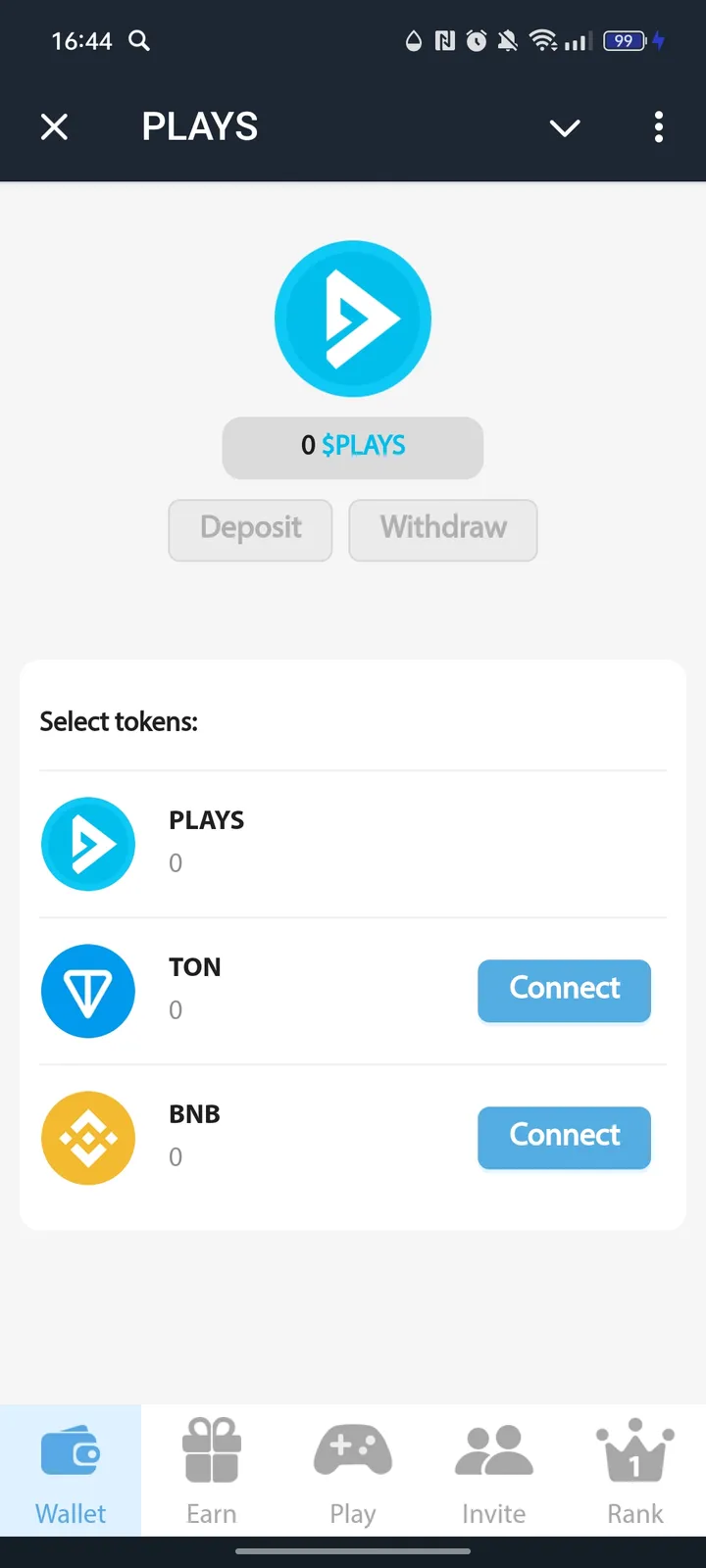Close the PLAYS screen with the X
This screenshot has width=706, height=1568.
pos(54,126)
